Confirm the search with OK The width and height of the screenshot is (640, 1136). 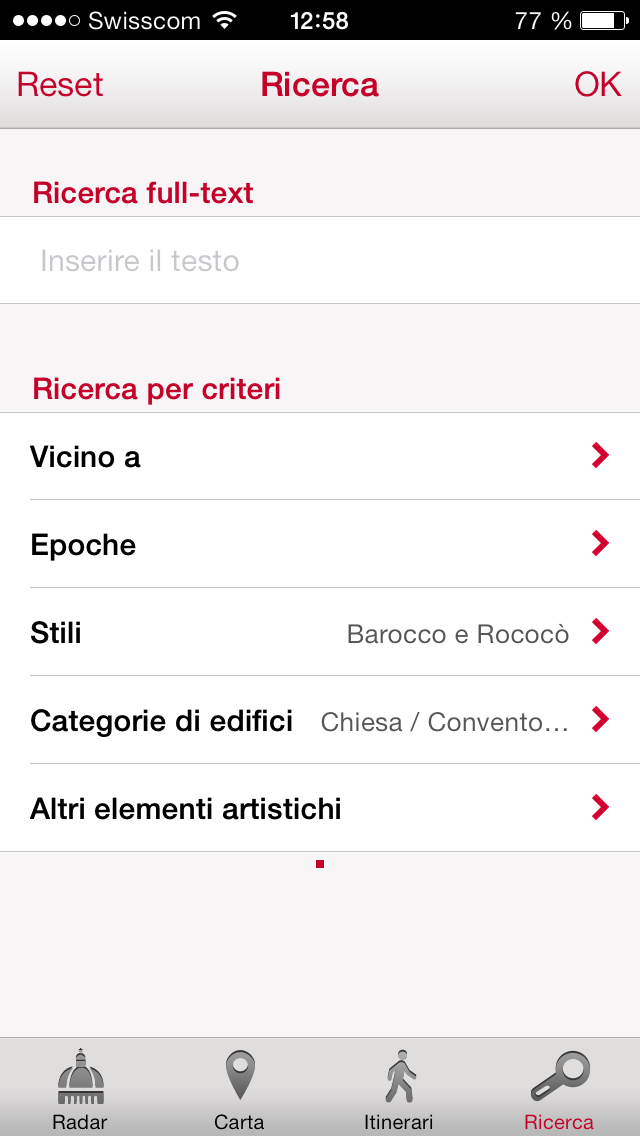(597, 85)
